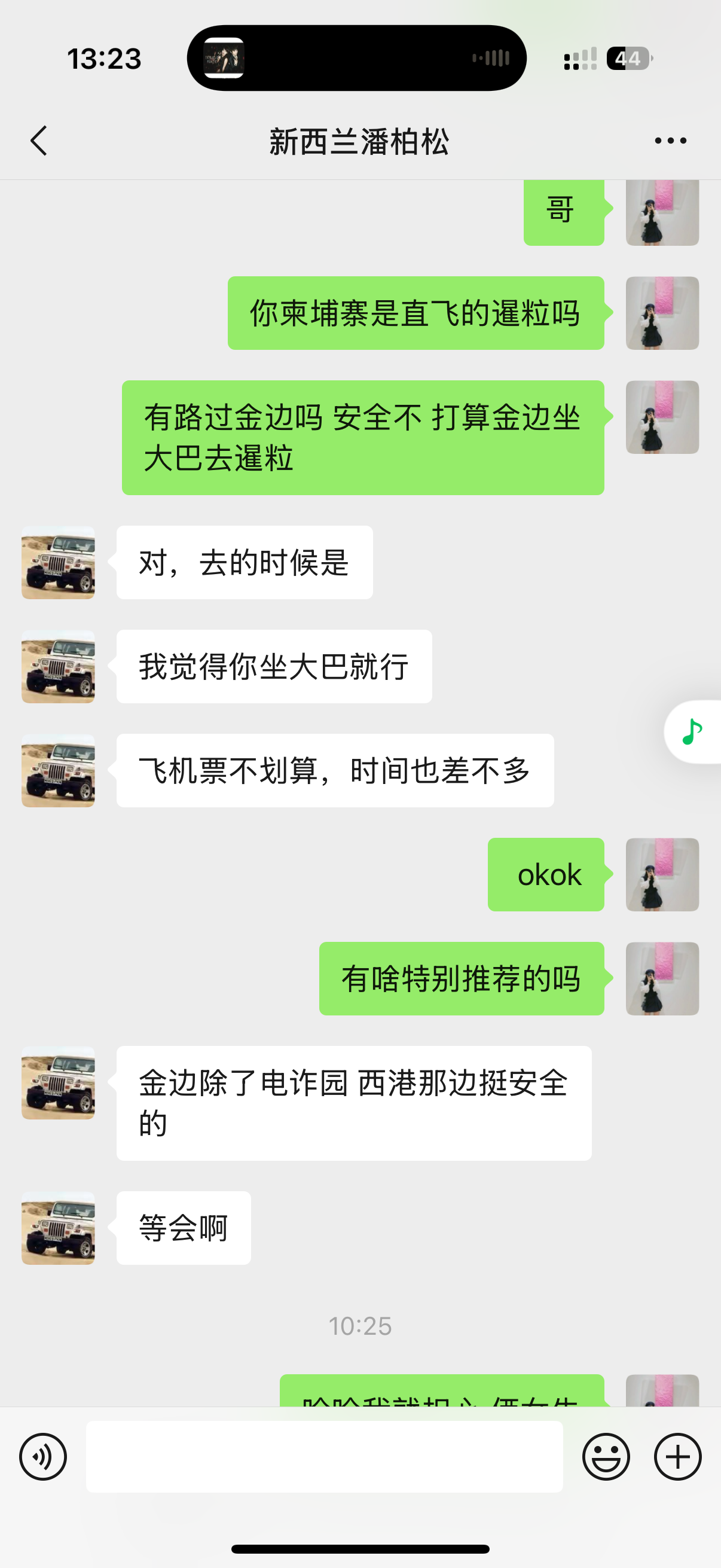This screenshot has width=721, height=1568.
Task: Open the plus attachment menu
Action: (678, 1457)
